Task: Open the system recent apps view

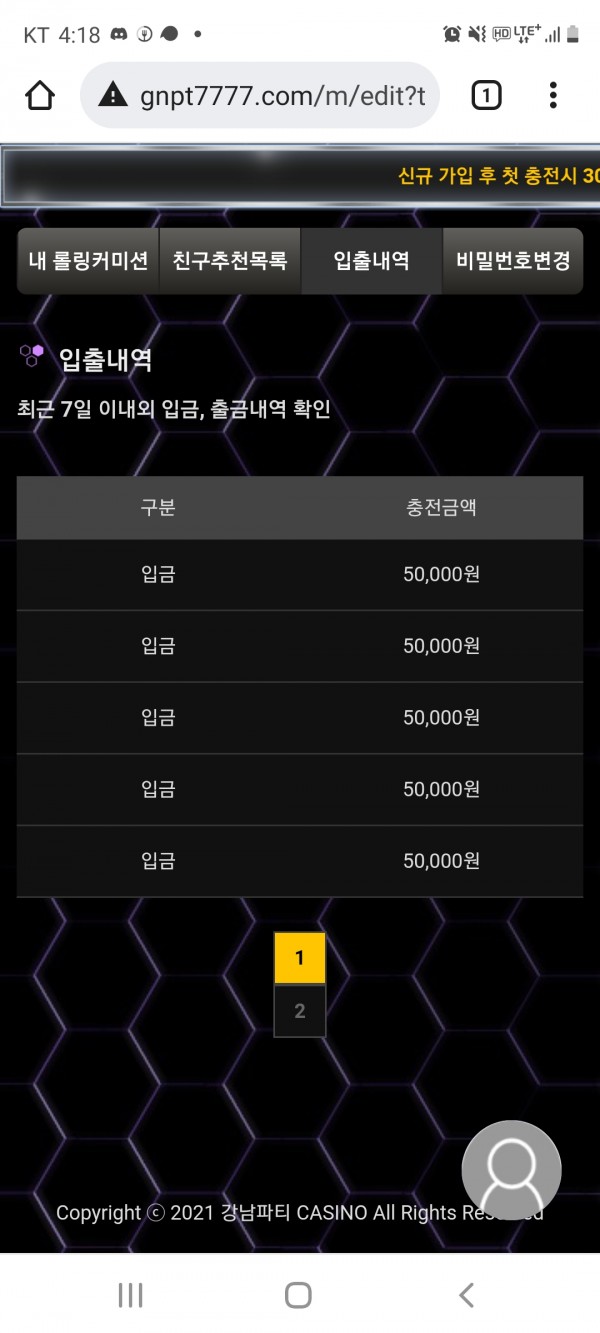Action: 130,1295
